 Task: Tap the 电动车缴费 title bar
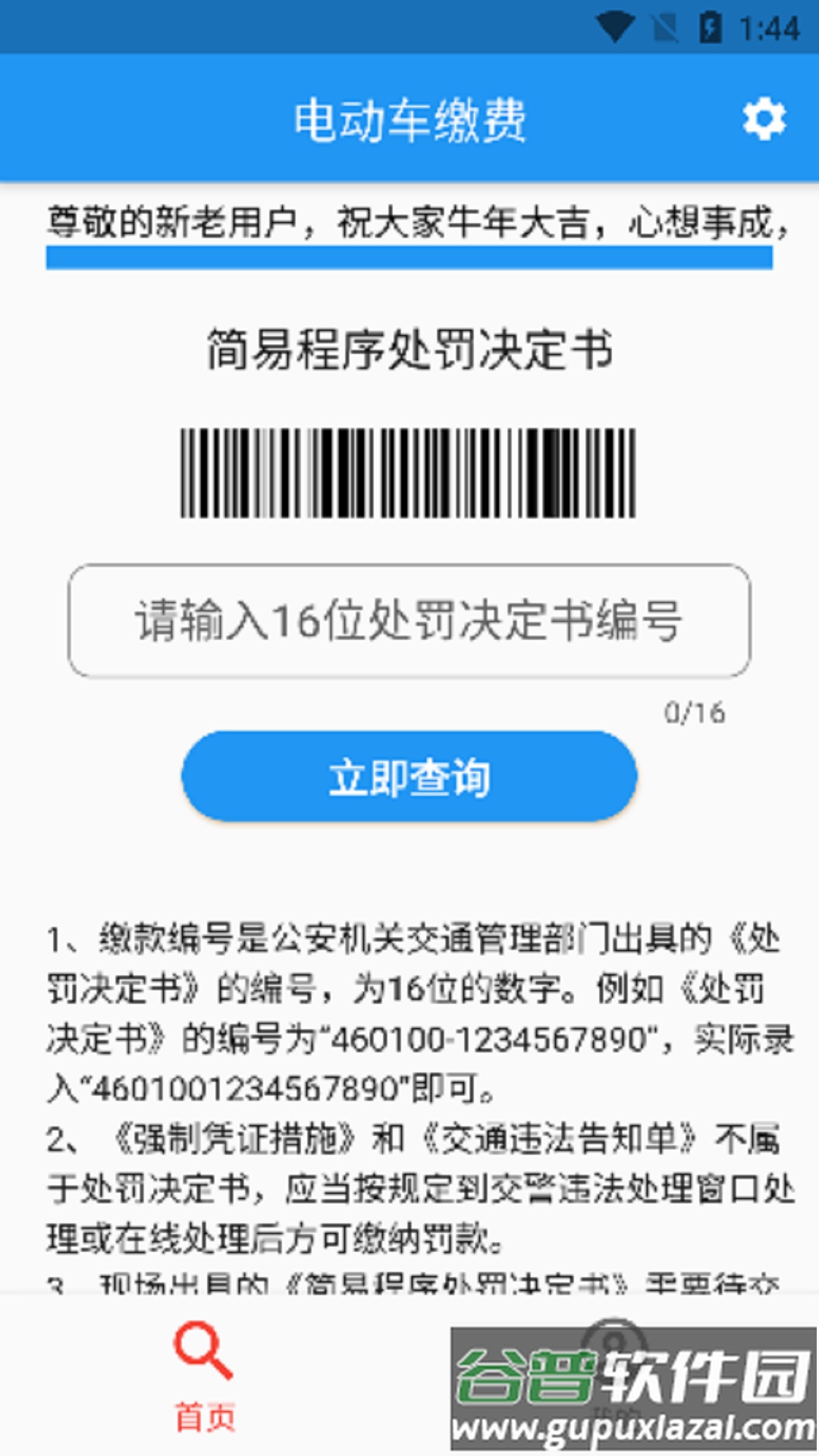click(x=409, y=118)
